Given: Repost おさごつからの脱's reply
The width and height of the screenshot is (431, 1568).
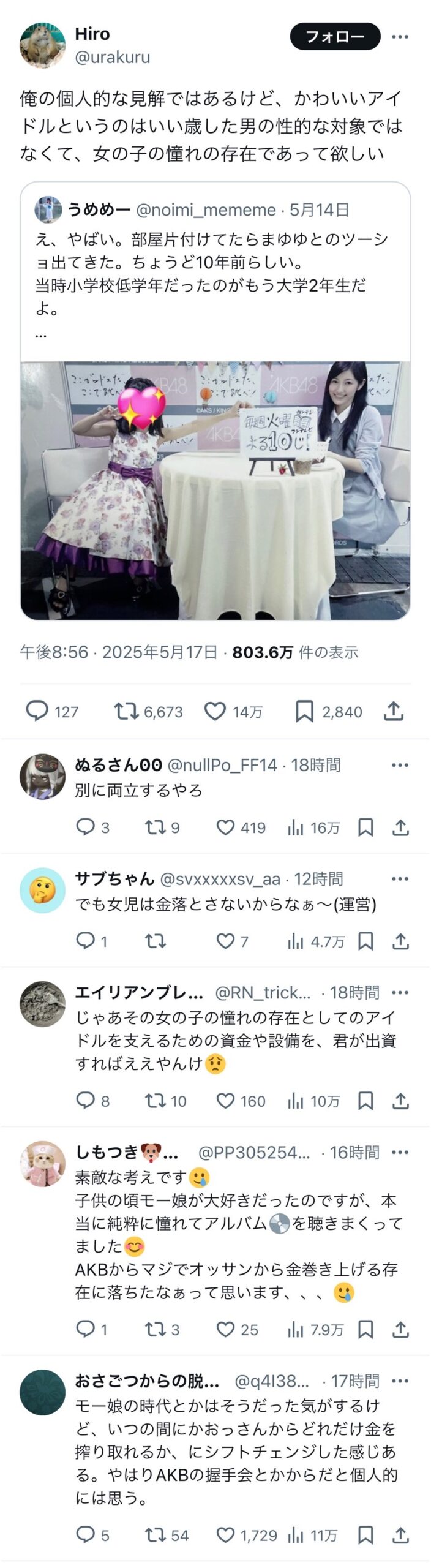Looking at the screenshot, I should click(156, 1534).
